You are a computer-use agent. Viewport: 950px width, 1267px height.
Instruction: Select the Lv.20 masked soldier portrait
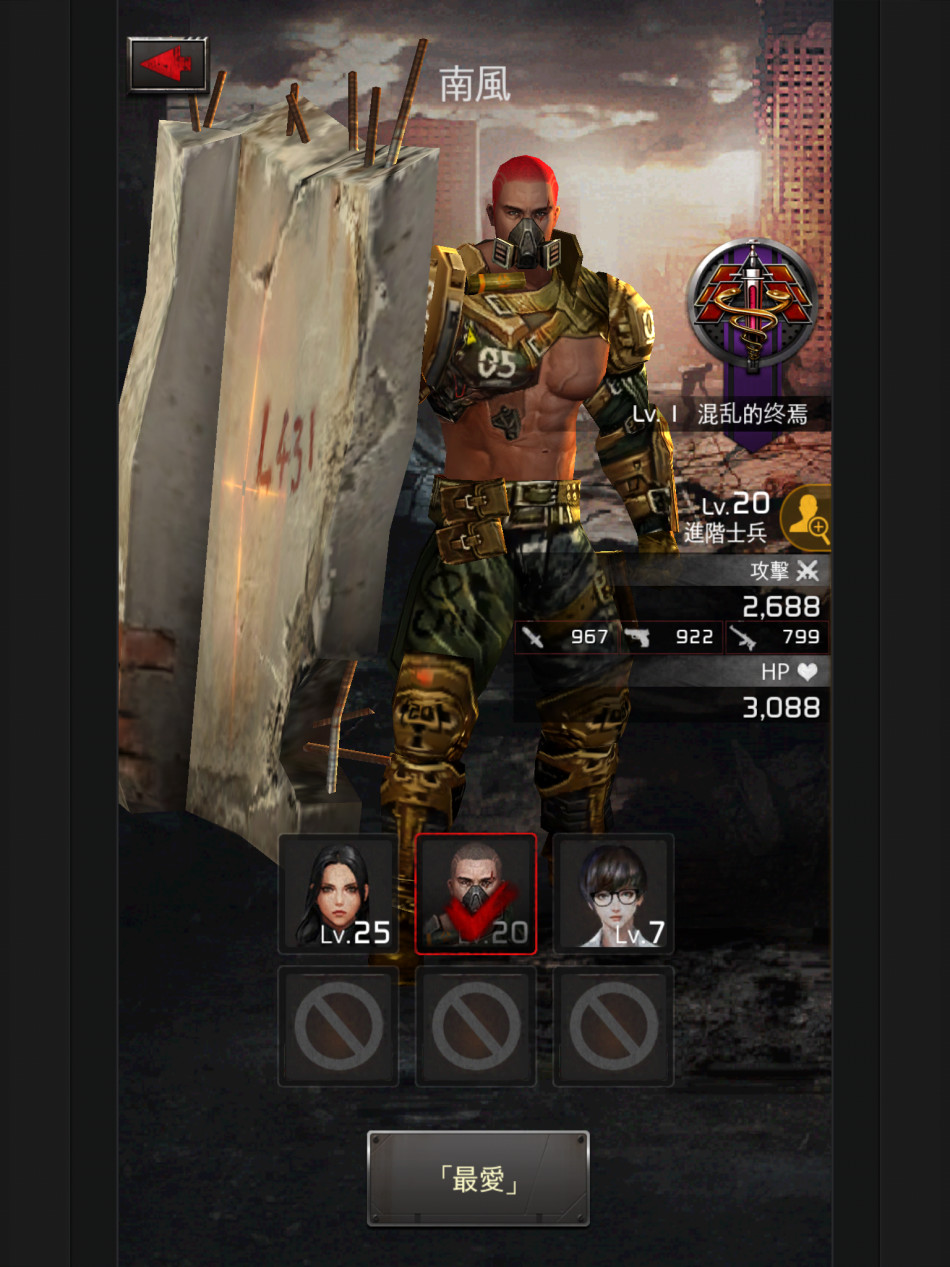(476, 893)
